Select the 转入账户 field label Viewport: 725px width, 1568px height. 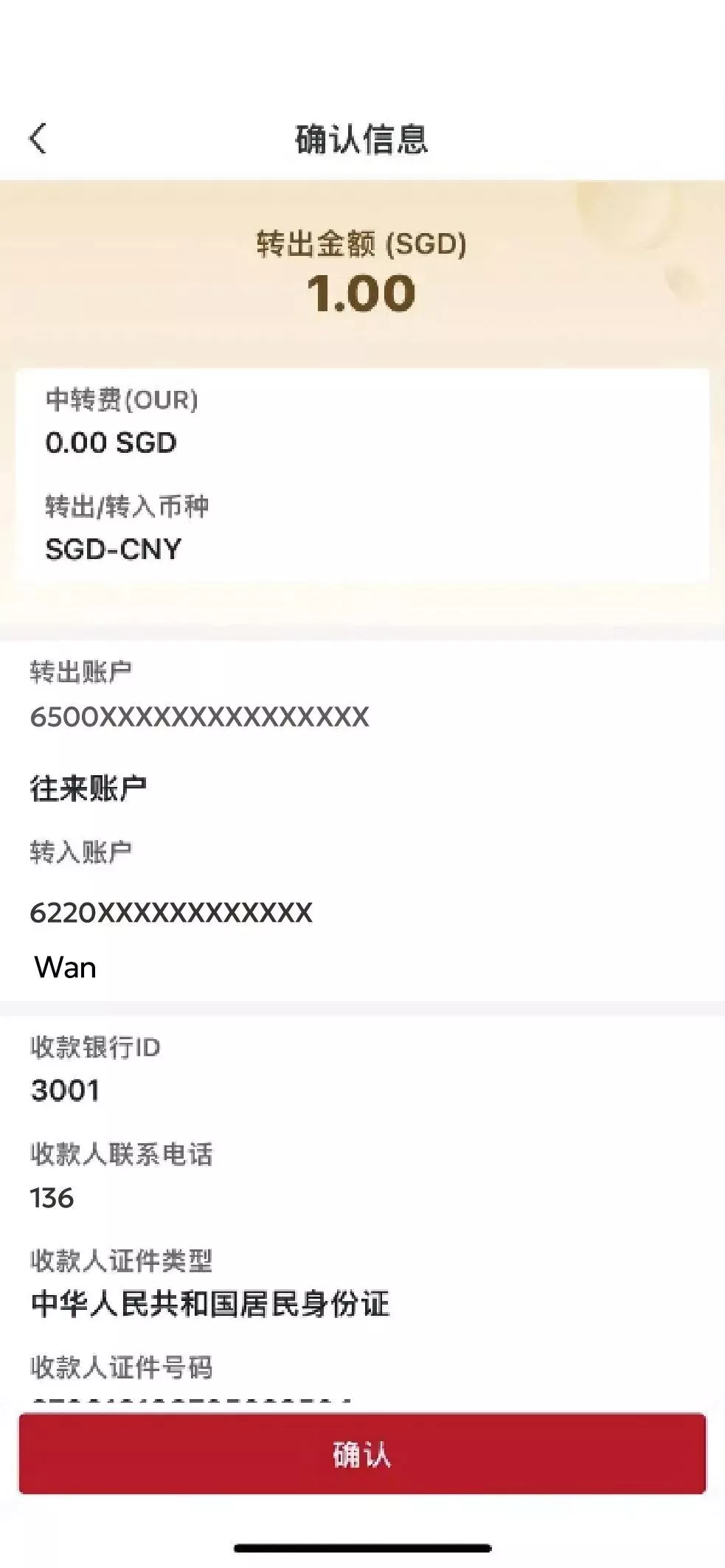pyautogui.click(x=83, y=853)
